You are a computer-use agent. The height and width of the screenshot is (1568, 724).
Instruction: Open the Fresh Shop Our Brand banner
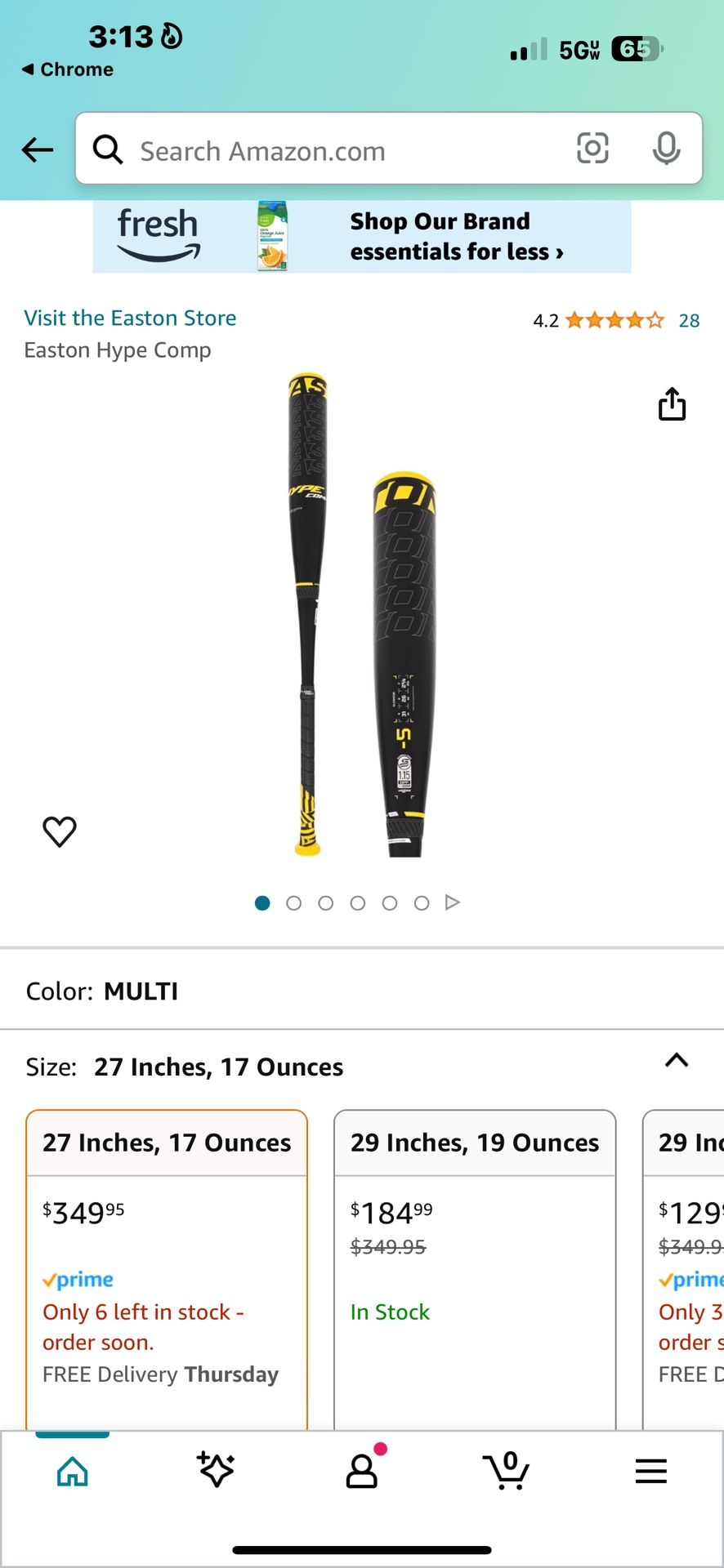click(x=361, y=237)
